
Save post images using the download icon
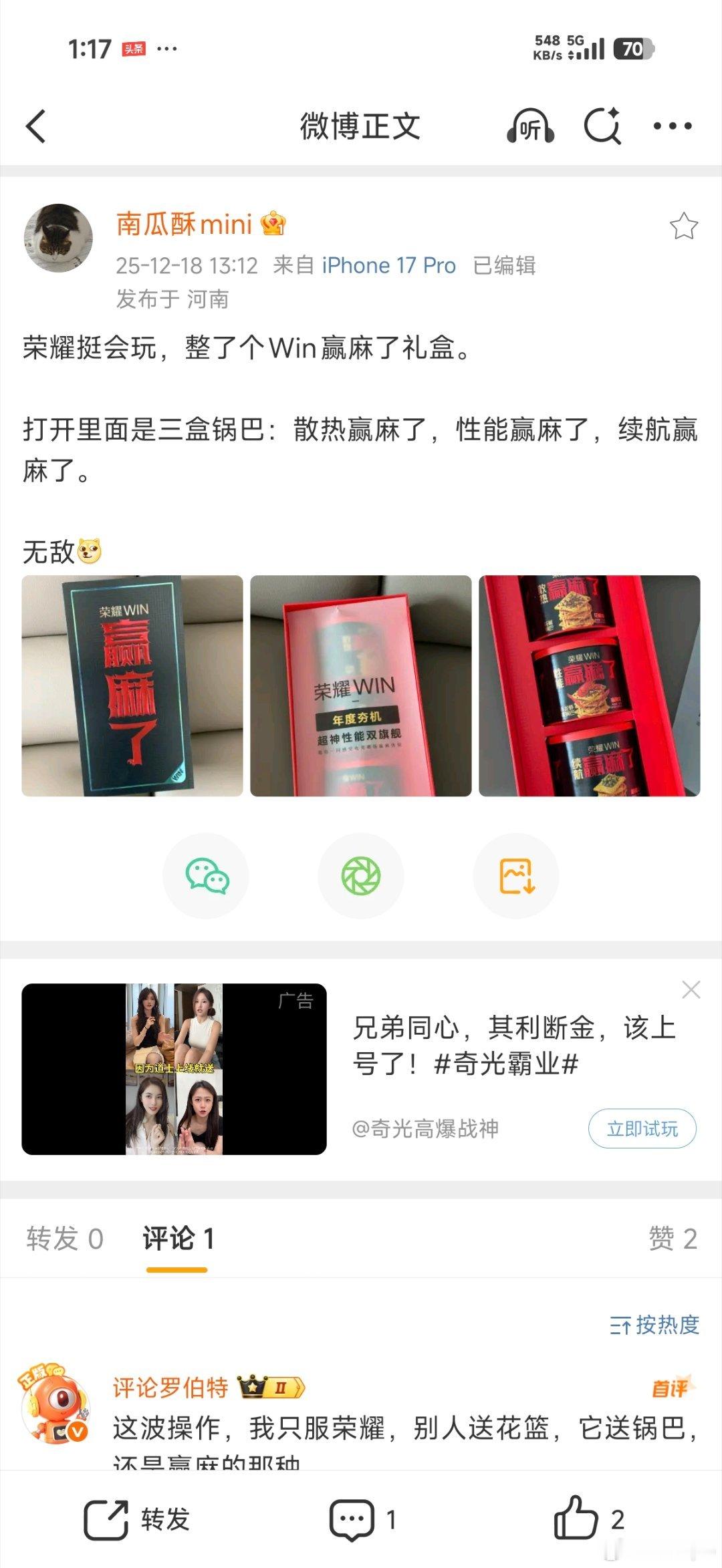click(x=515, y=876)
